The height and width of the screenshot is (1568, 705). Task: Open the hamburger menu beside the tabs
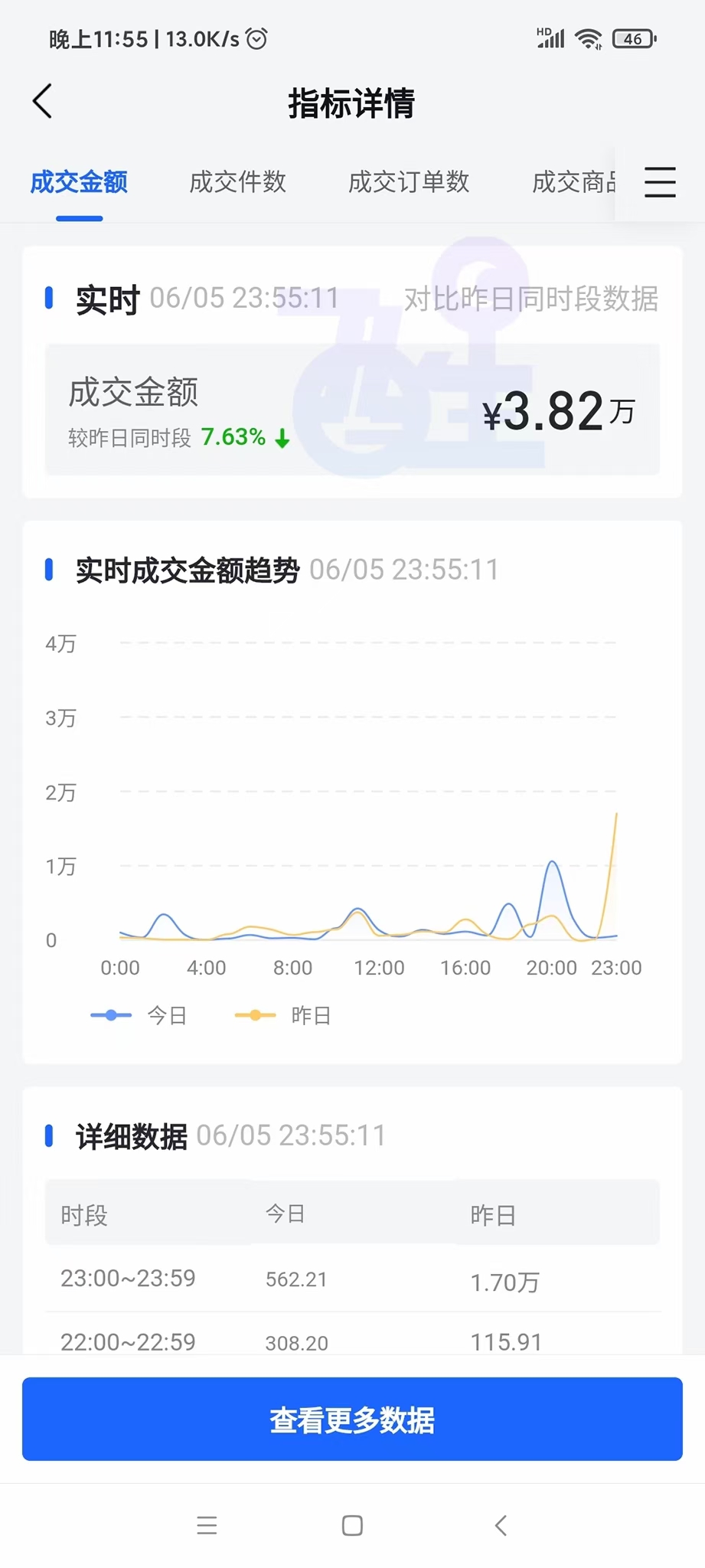point(658,184)
